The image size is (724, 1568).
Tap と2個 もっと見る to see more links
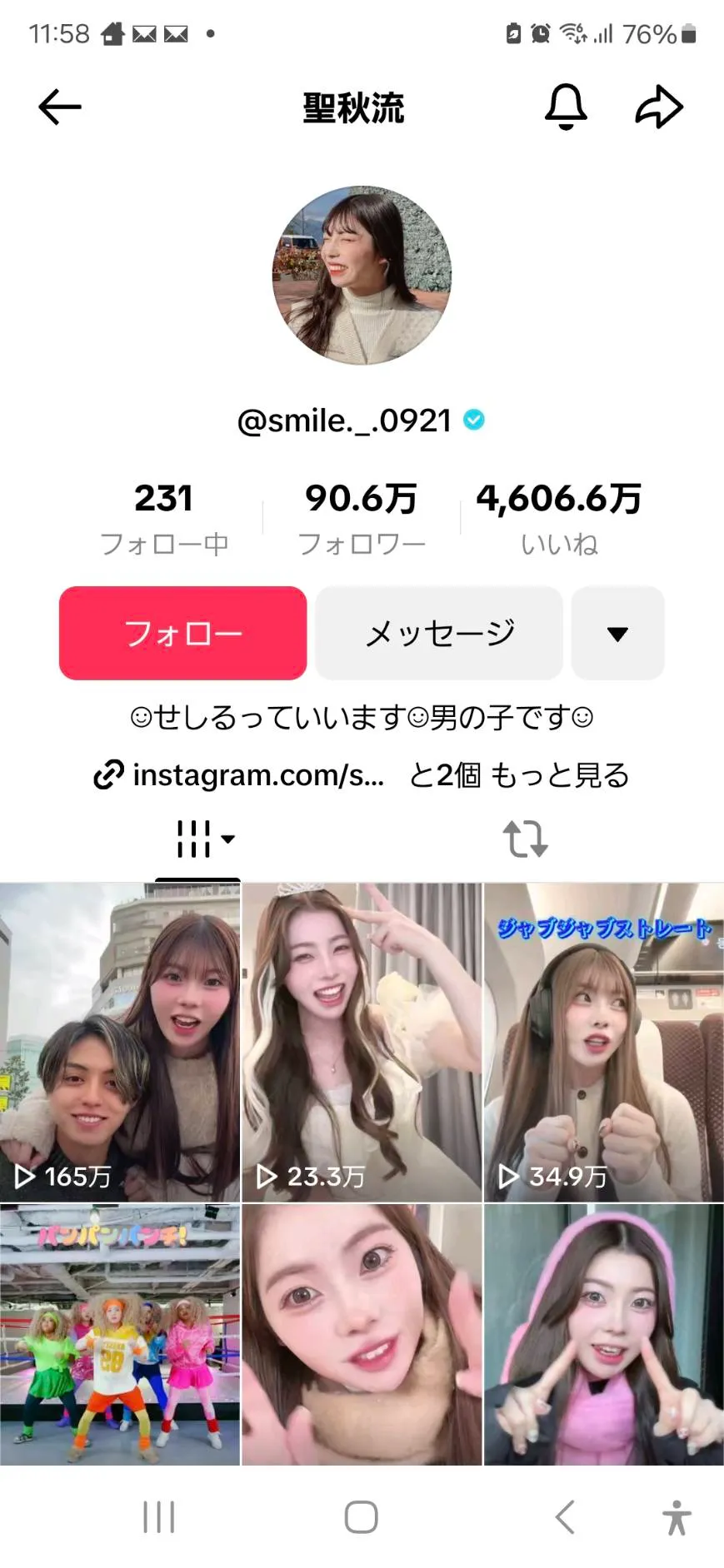tap(518, 775)
